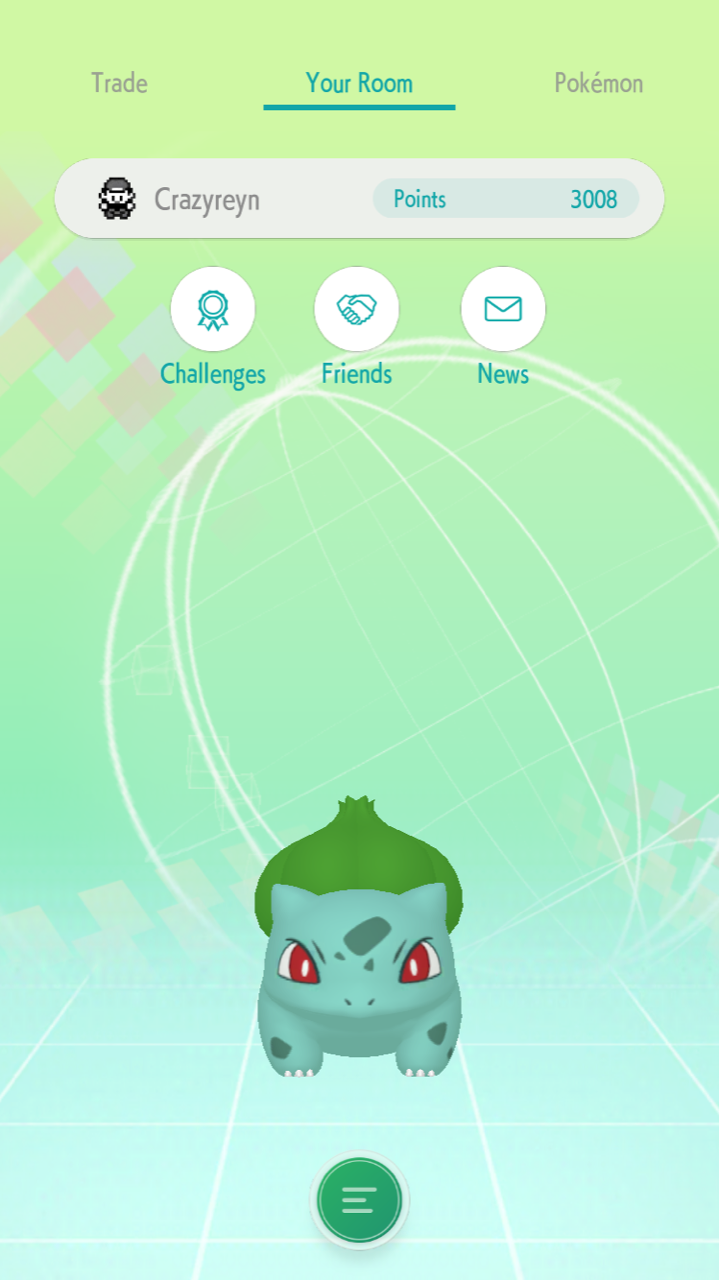This screenshot has width=719, height=1280.
Task: Open the Friends handshake button
Action: pyautogui.click(x=357, y=310)
